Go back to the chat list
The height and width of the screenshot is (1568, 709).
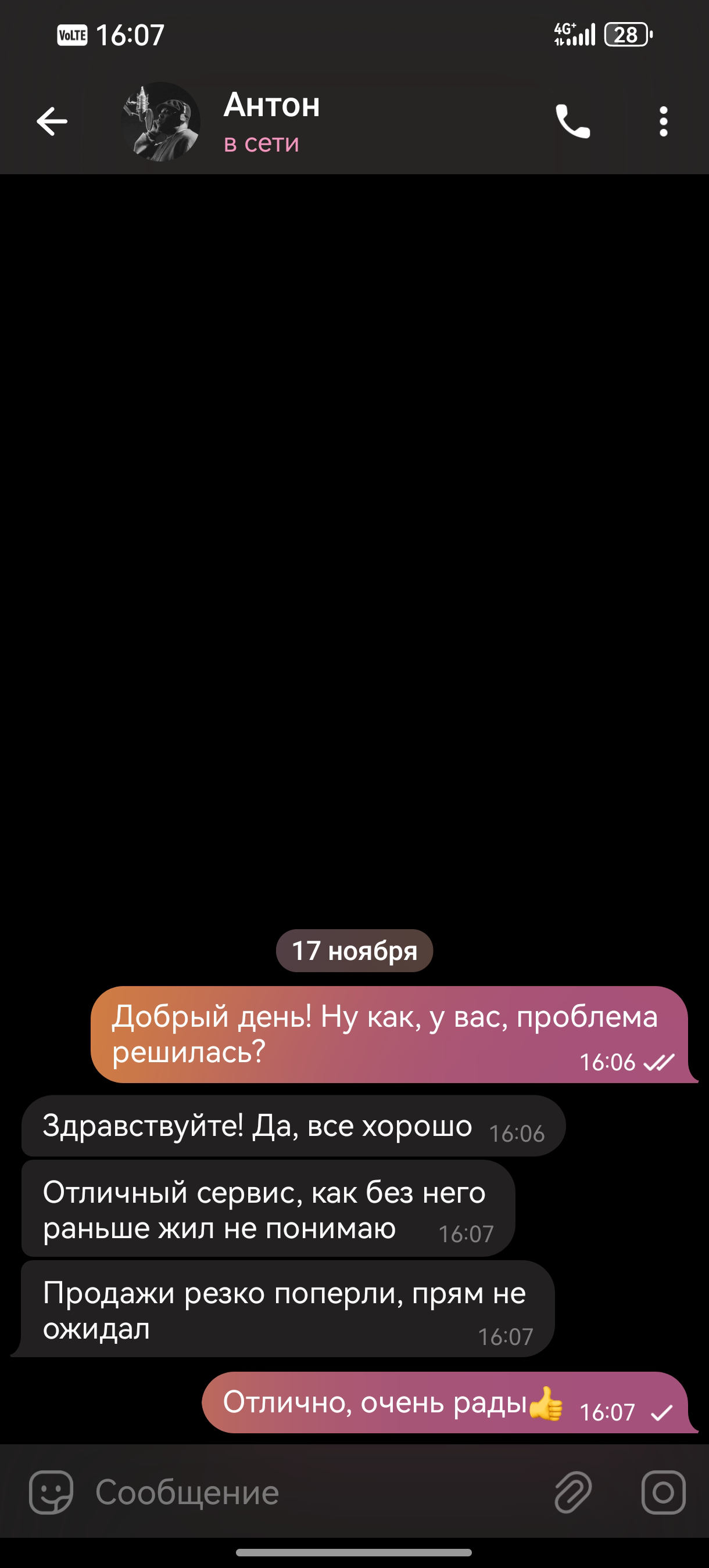(52, 121)
